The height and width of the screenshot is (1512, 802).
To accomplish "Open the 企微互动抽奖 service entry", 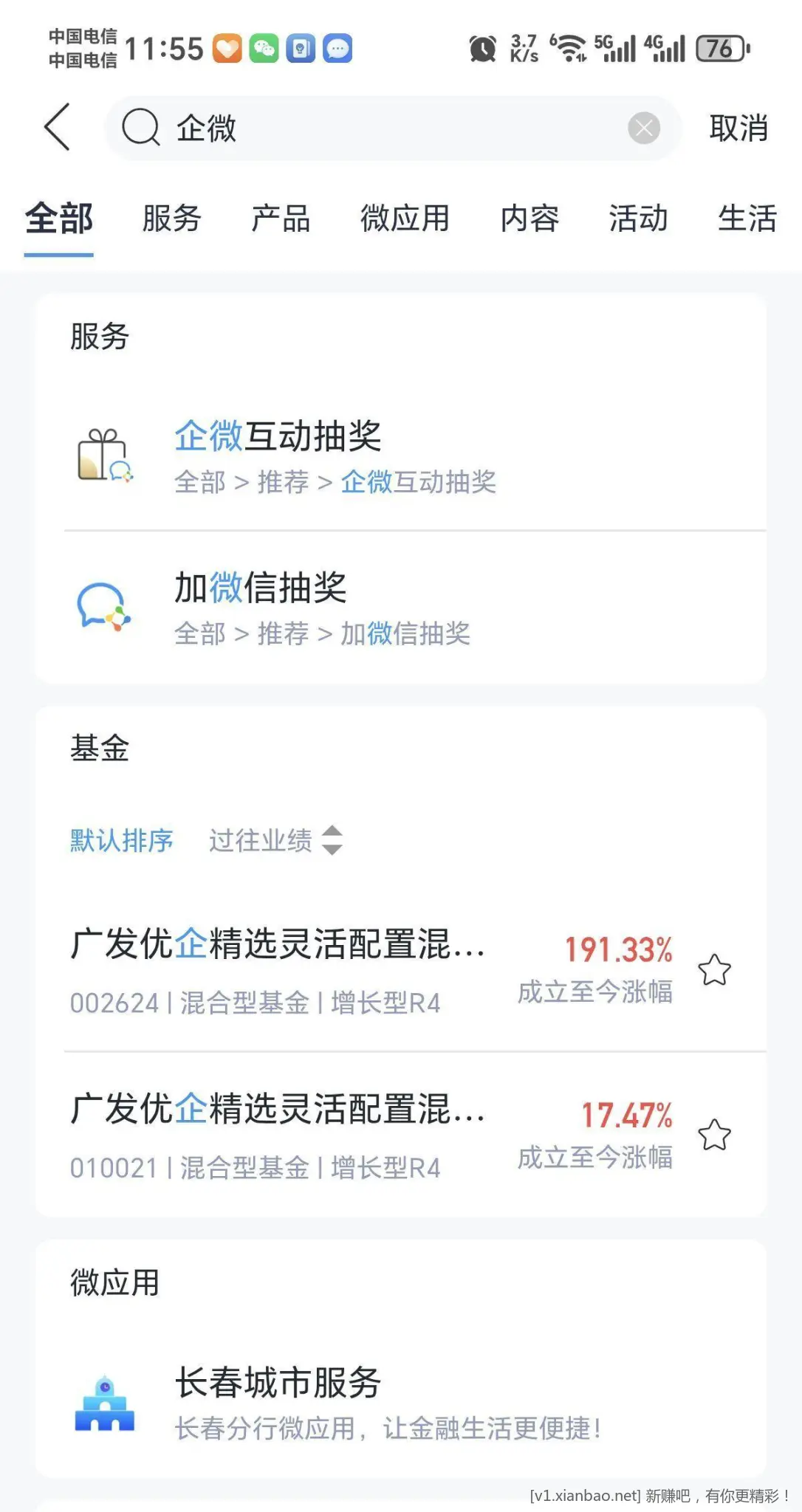I will (x=278, y=436).
